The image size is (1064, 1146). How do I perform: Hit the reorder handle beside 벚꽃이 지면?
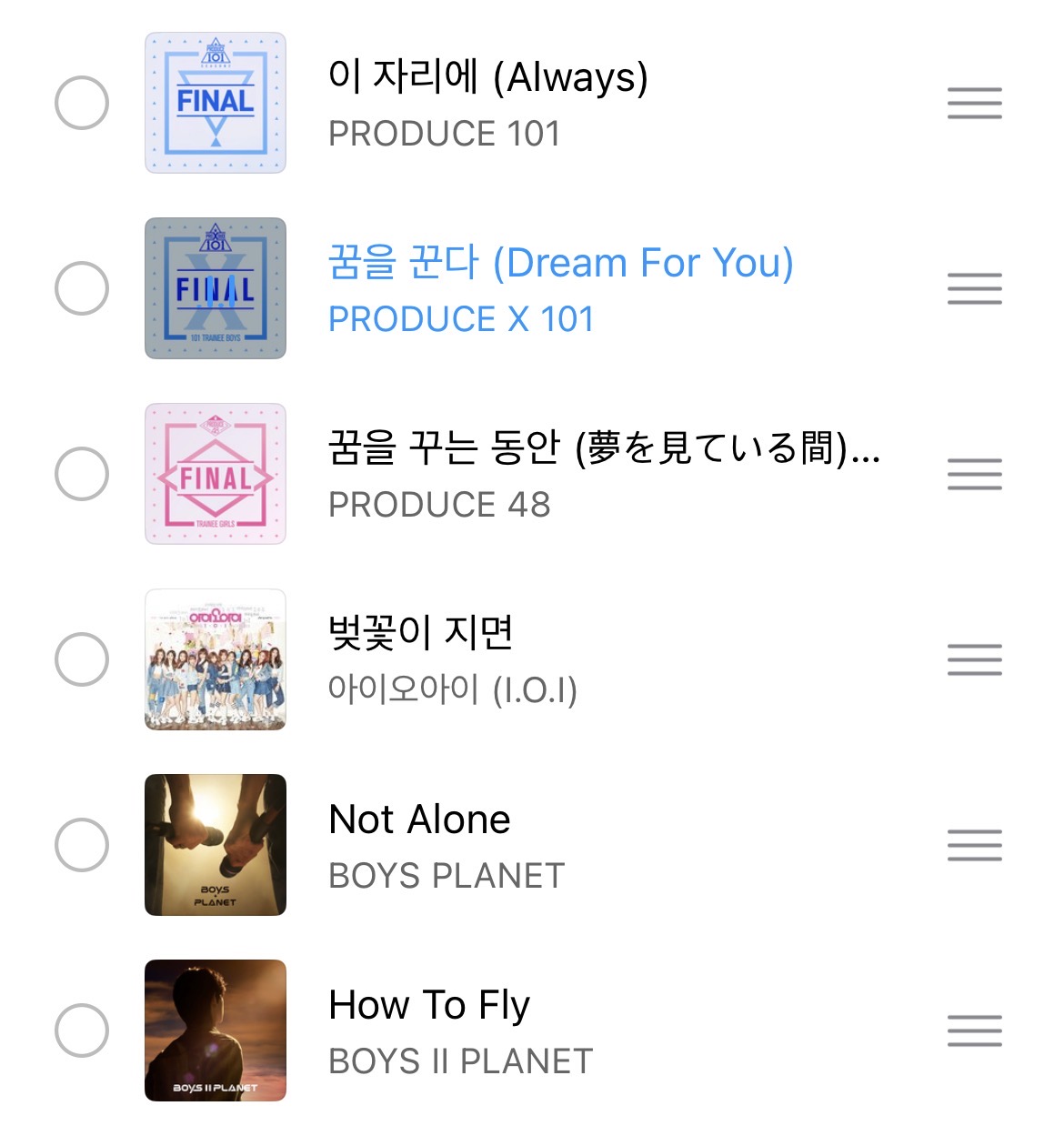point(974,659)
